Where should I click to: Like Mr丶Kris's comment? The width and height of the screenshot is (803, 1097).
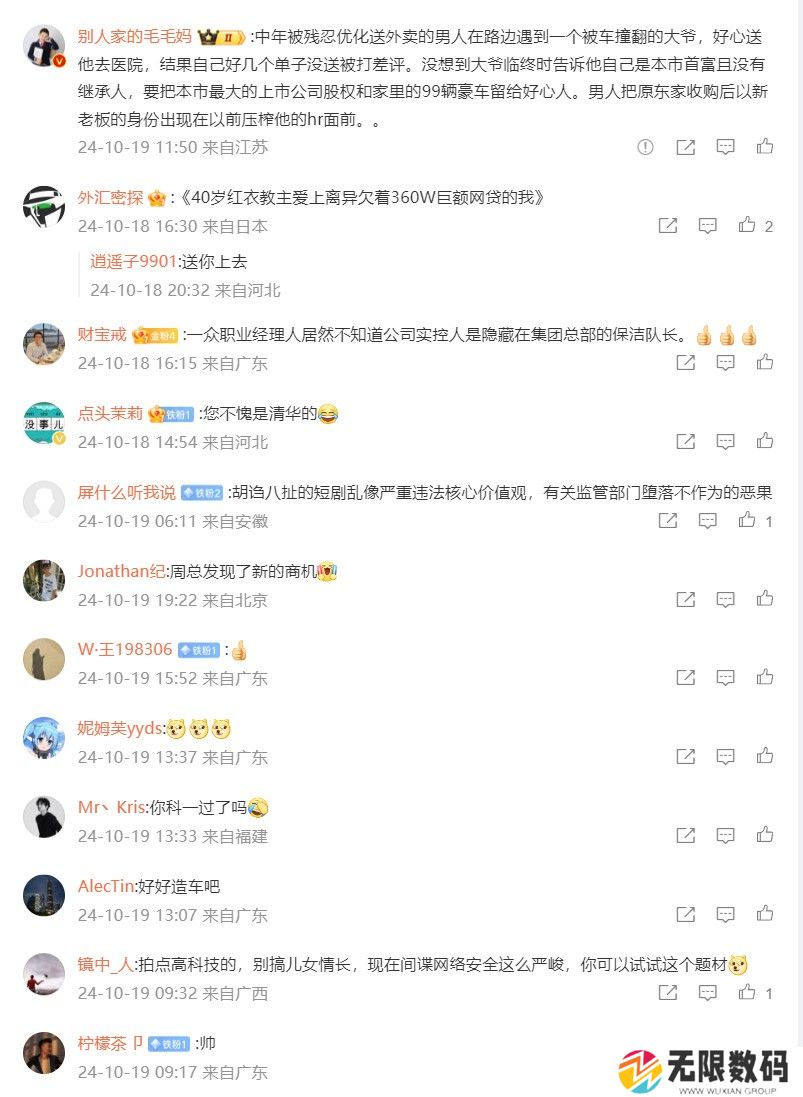click(x=765, y=835)
